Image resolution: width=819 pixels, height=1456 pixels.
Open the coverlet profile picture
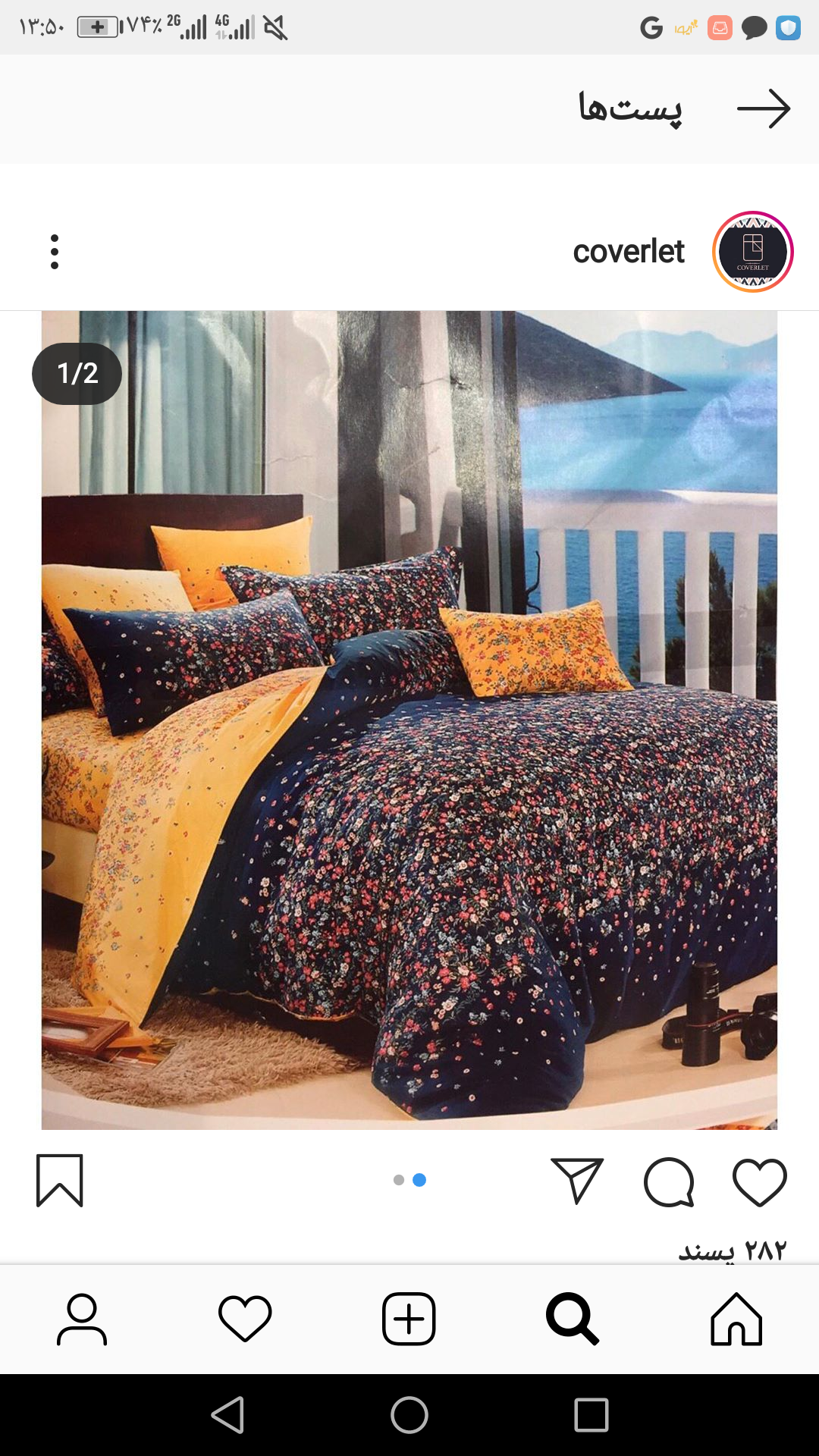[752, 252]
